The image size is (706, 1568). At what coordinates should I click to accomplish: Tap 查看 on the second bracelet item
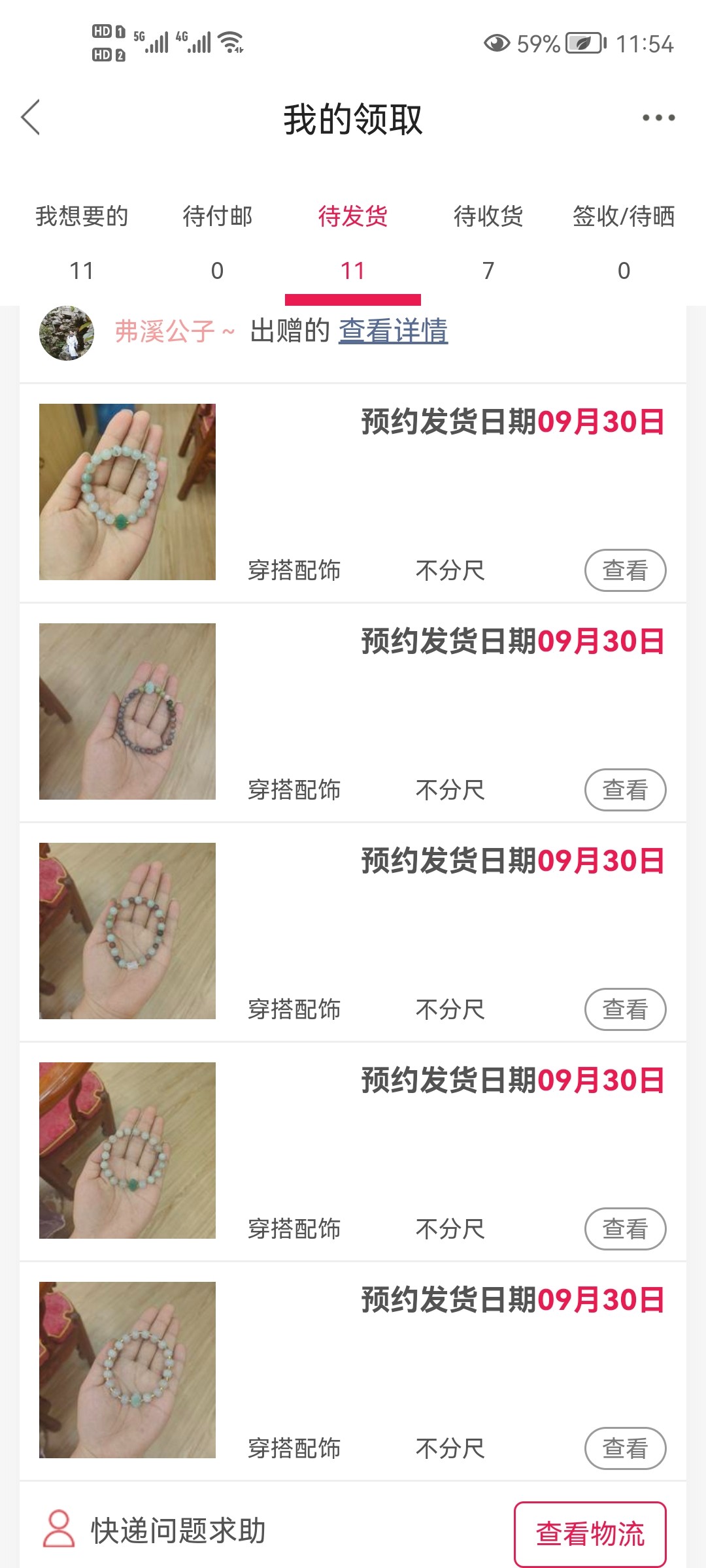(x=625, y=790)
